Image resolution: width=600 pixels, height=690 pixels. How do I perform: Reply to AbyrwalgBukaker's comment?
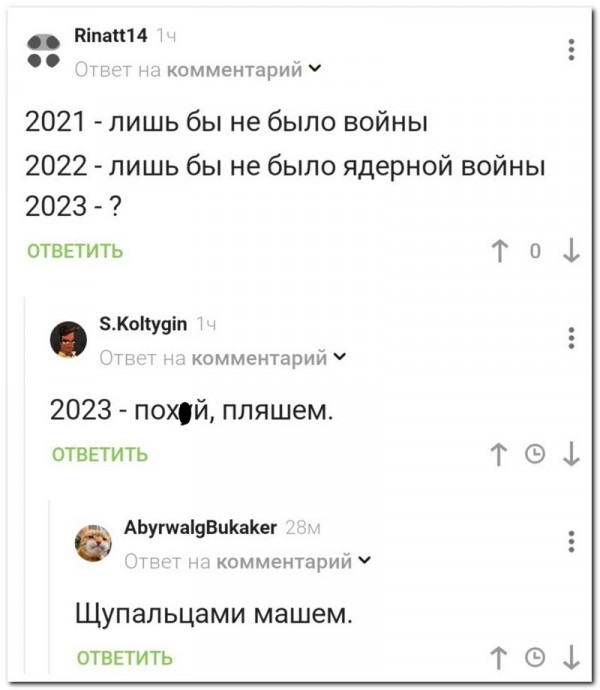click(124, 657)
